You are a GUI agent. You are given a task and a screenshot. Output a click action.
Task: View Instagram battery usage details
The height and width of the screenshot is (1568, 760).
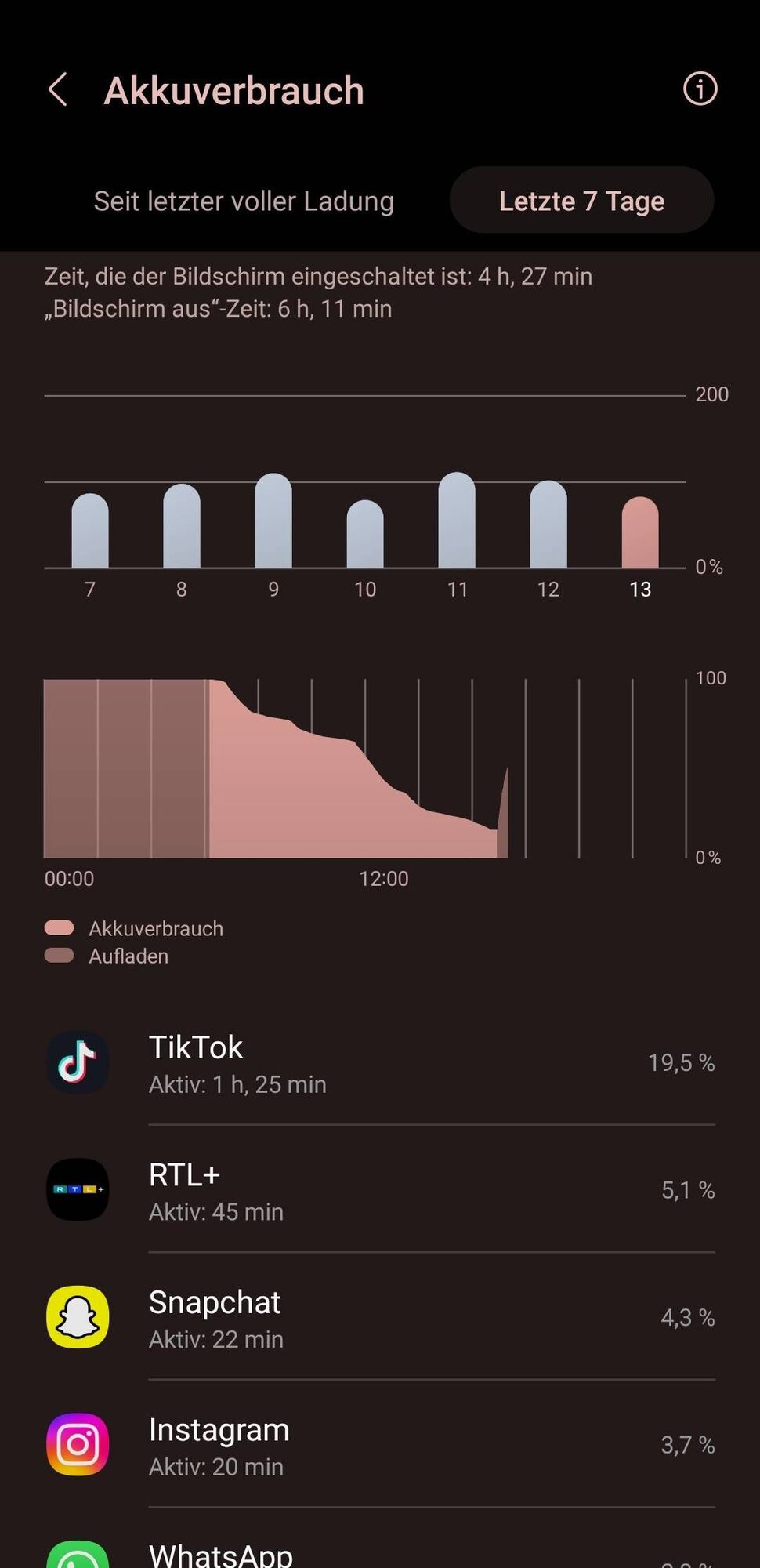tap(380, 1445)
